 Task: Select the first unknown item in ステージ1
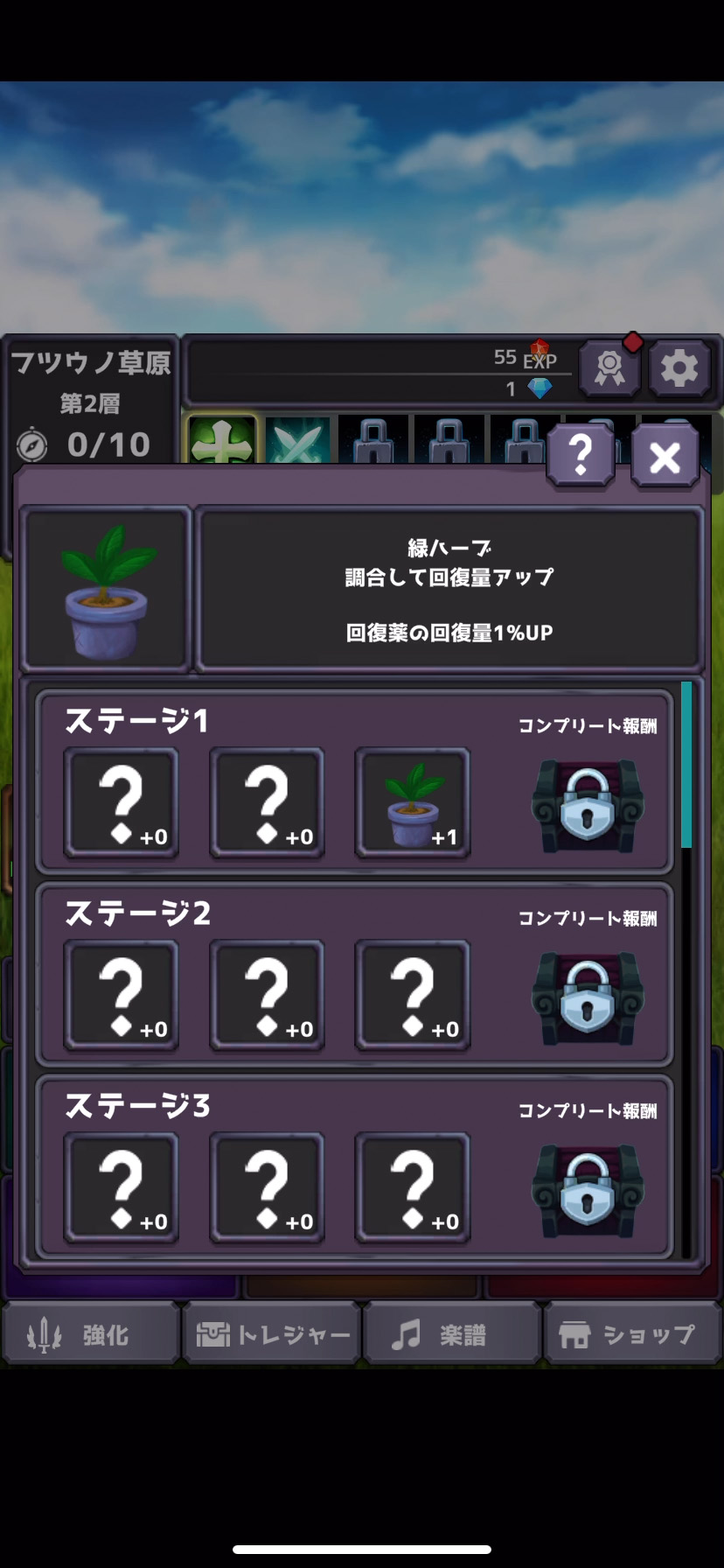(x=121, y=803)
